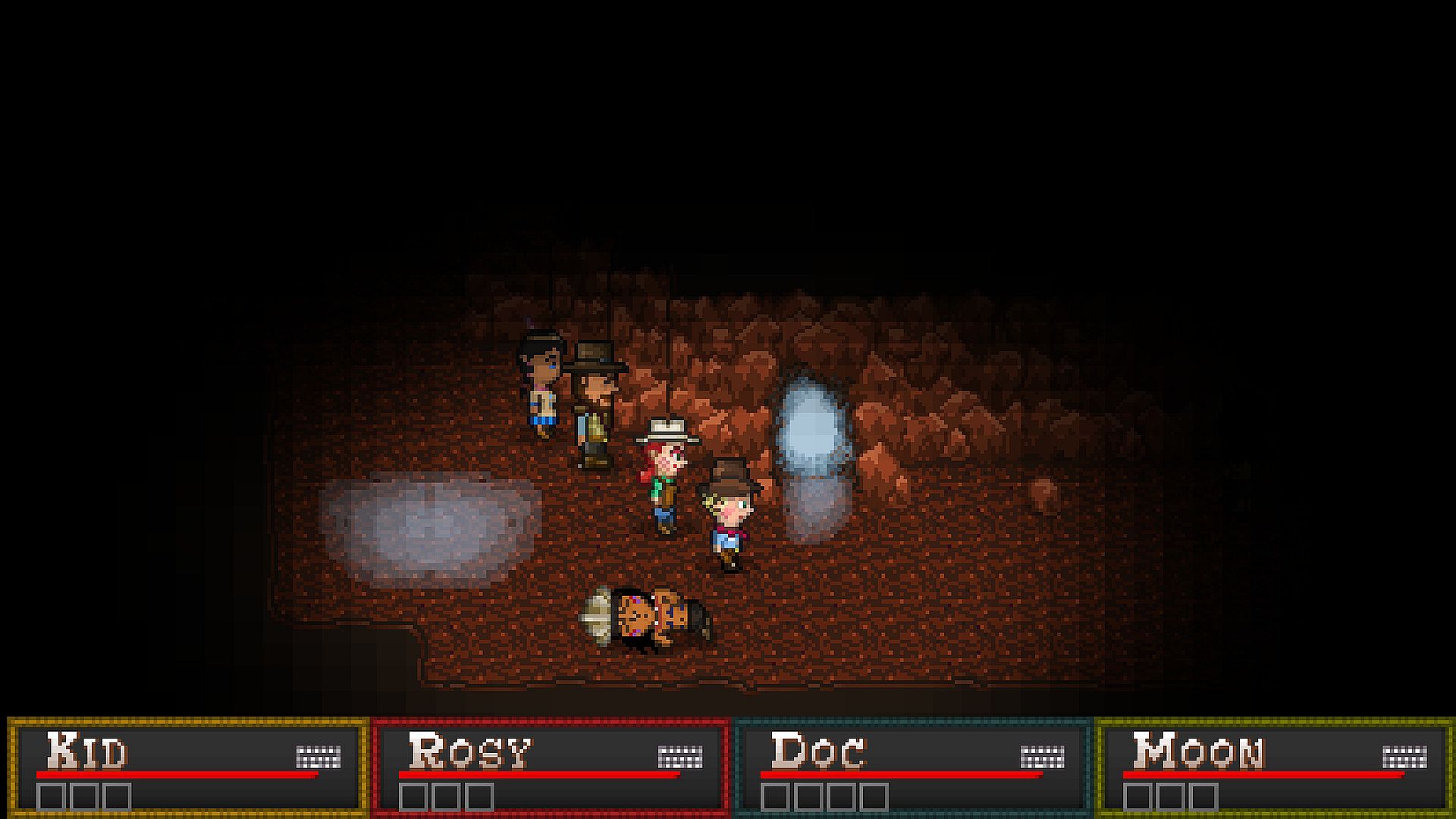The image size is (1456, 819).
Task: Choose Doc's character panel
Action: coord(912,767)
